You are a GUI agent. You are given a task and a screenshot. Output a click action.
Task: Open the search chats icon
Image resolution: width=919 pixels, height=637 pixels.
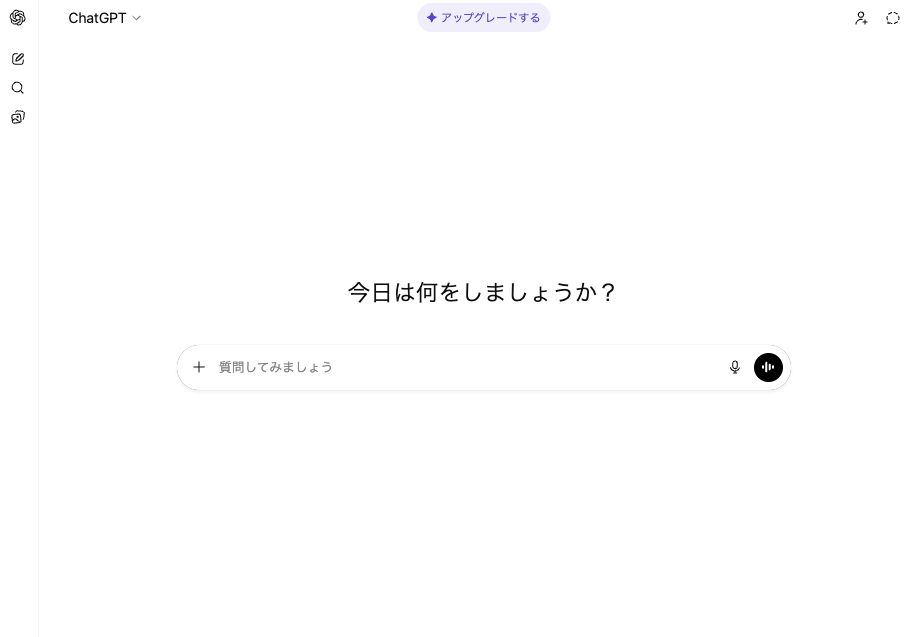(x=18, y=88)
